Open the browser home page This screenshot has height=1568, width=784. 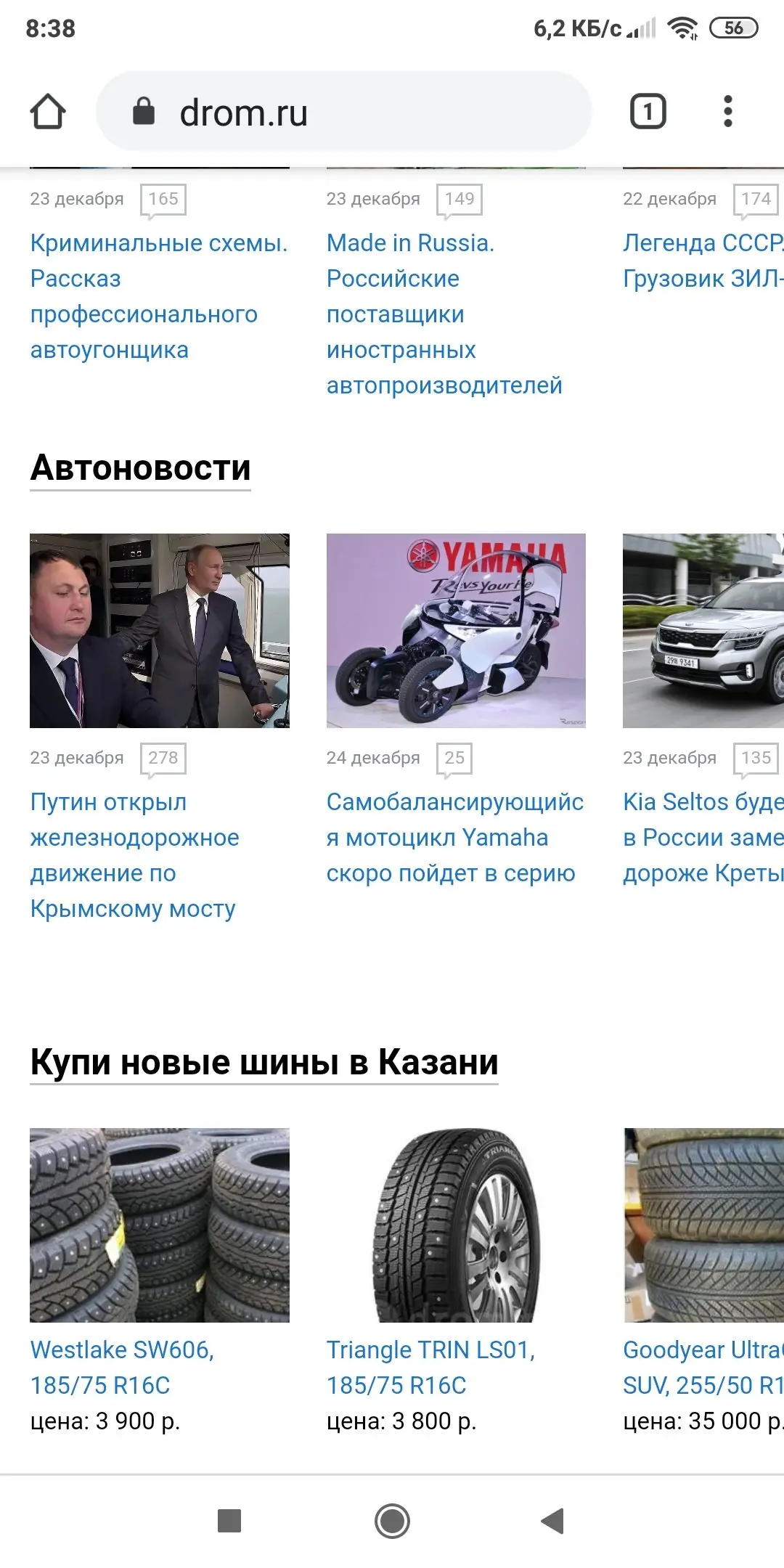pyautogui.click(x=48, y=112)
